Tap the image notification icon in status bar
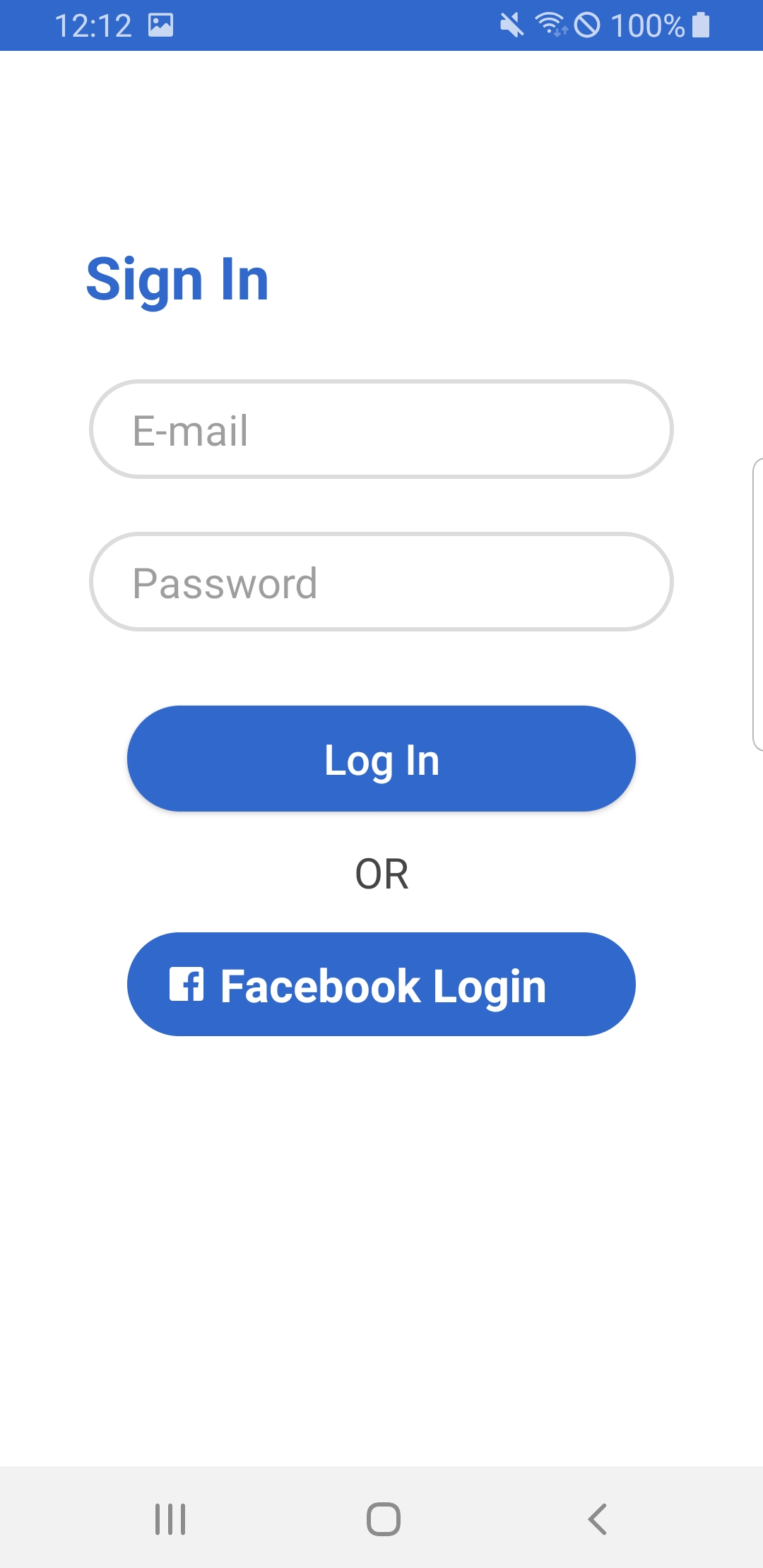The height and width of the screenshot is (1568, 763). pos(161,25)
